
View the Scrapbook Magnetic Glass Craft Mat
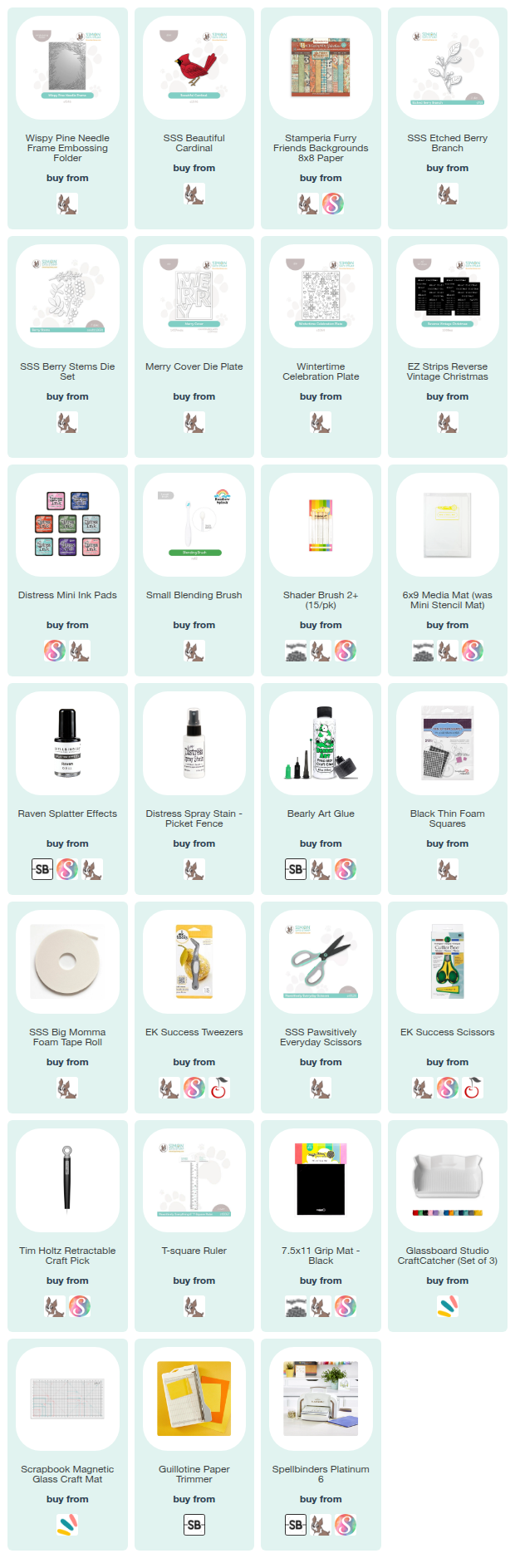(x=67, y=1398)
